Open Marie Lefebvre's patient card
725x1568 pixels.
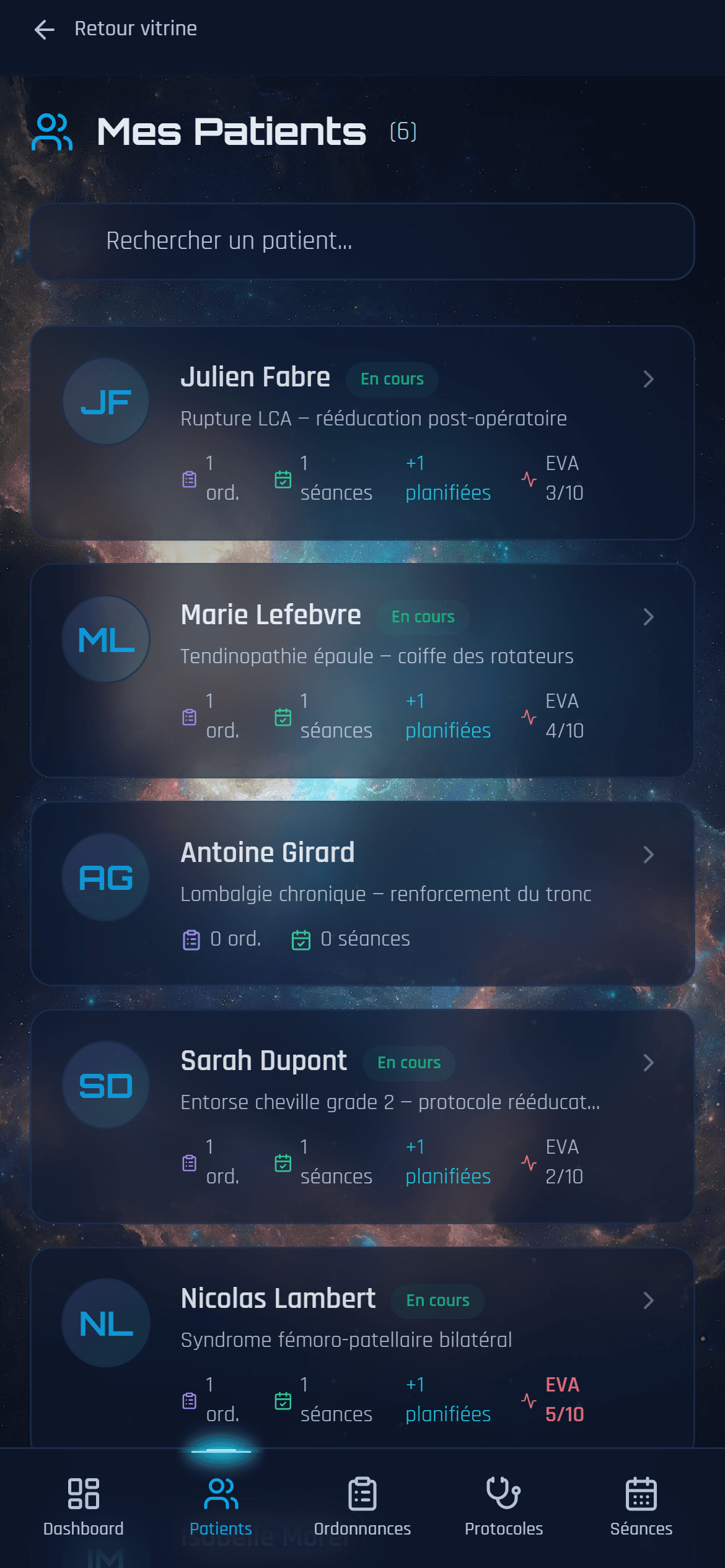362,670
